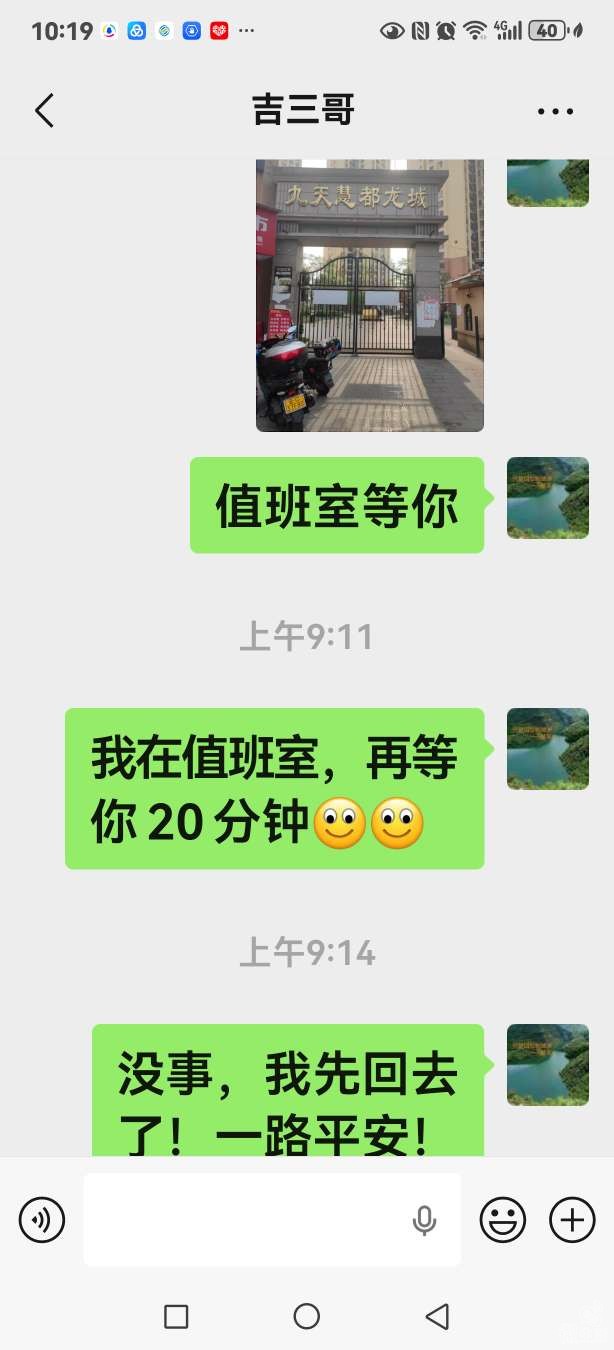Switch to voice message input

pyautogui.click(x=42, y=1220)
